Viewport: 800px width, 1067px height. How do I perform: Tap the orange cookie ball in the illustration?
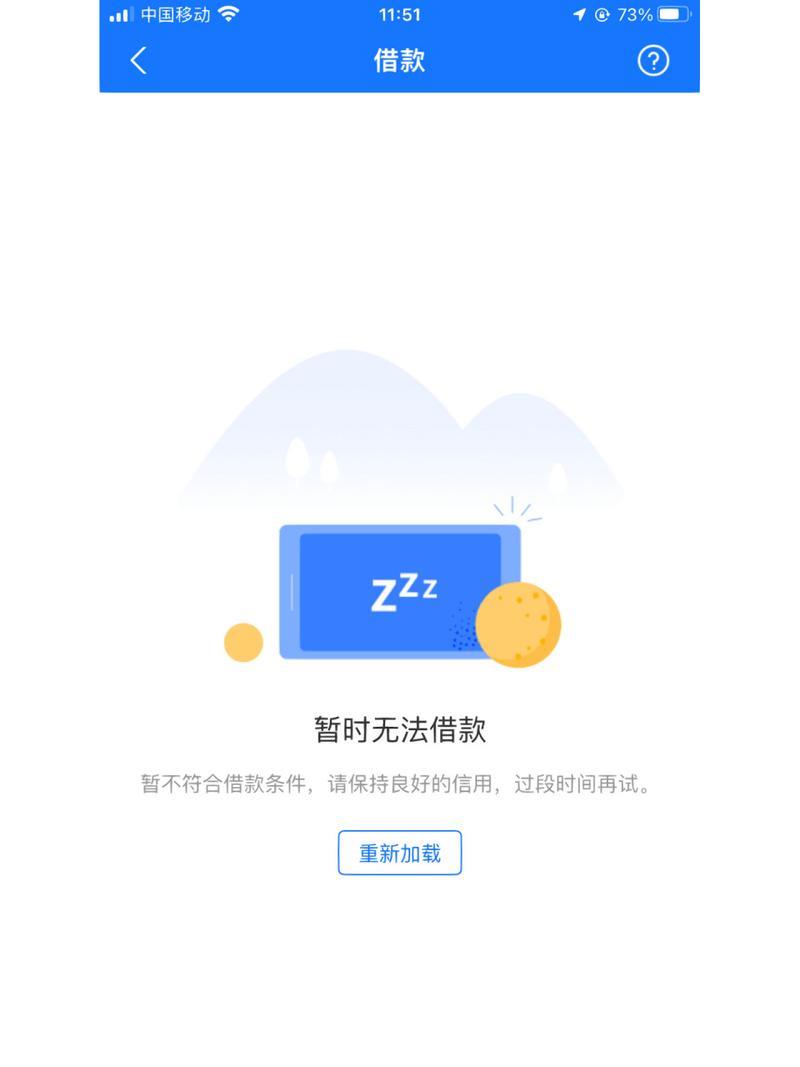click(520, 623)
